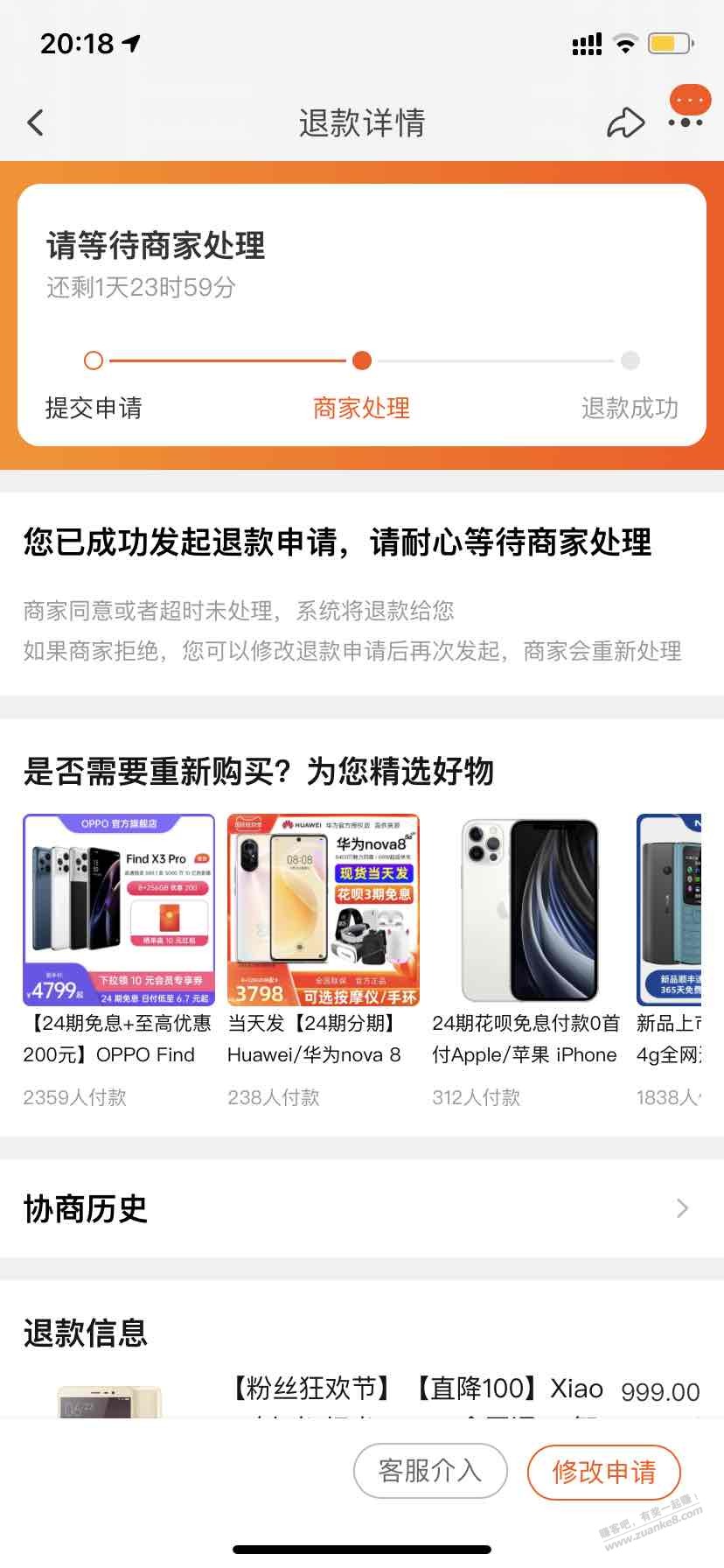Share this refund page

click(x=625, y=122)
